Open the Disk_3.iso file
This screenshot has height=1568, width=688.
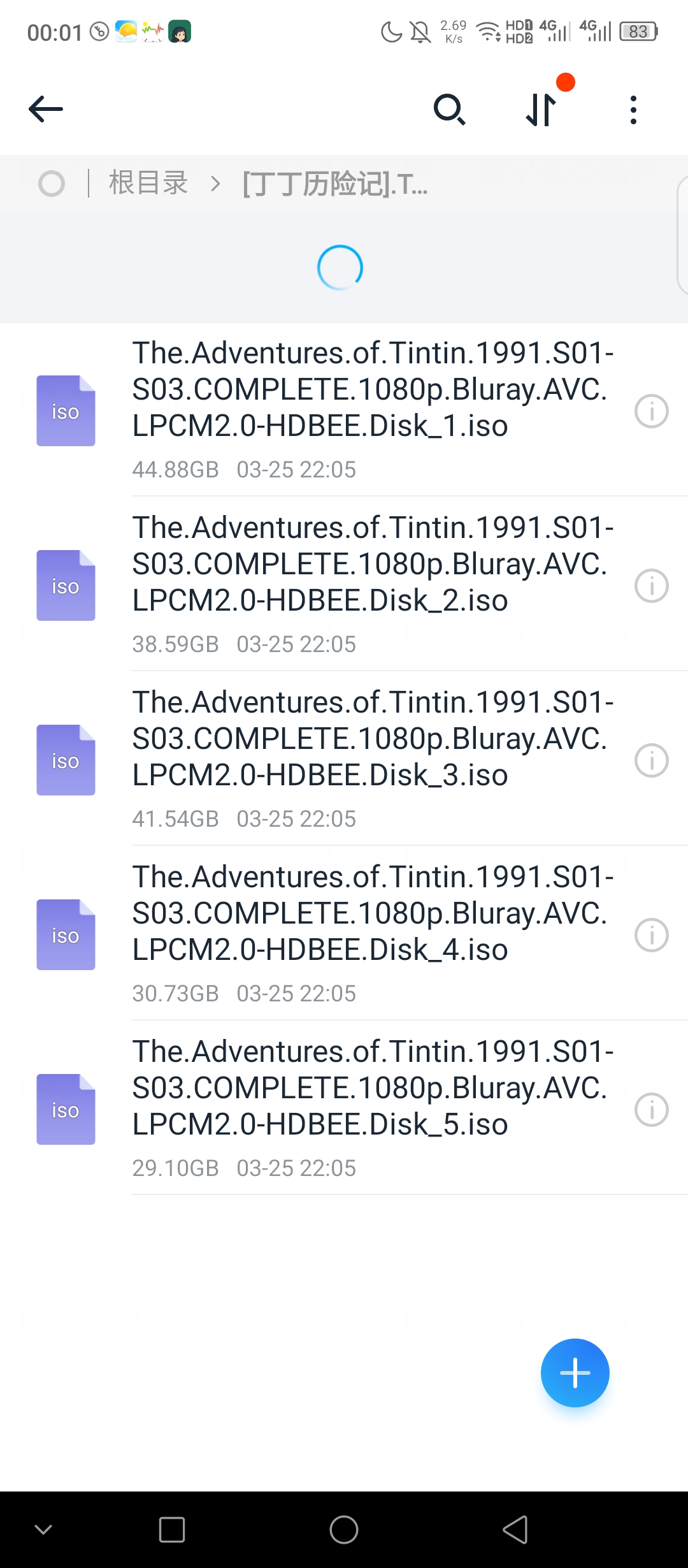344,760
